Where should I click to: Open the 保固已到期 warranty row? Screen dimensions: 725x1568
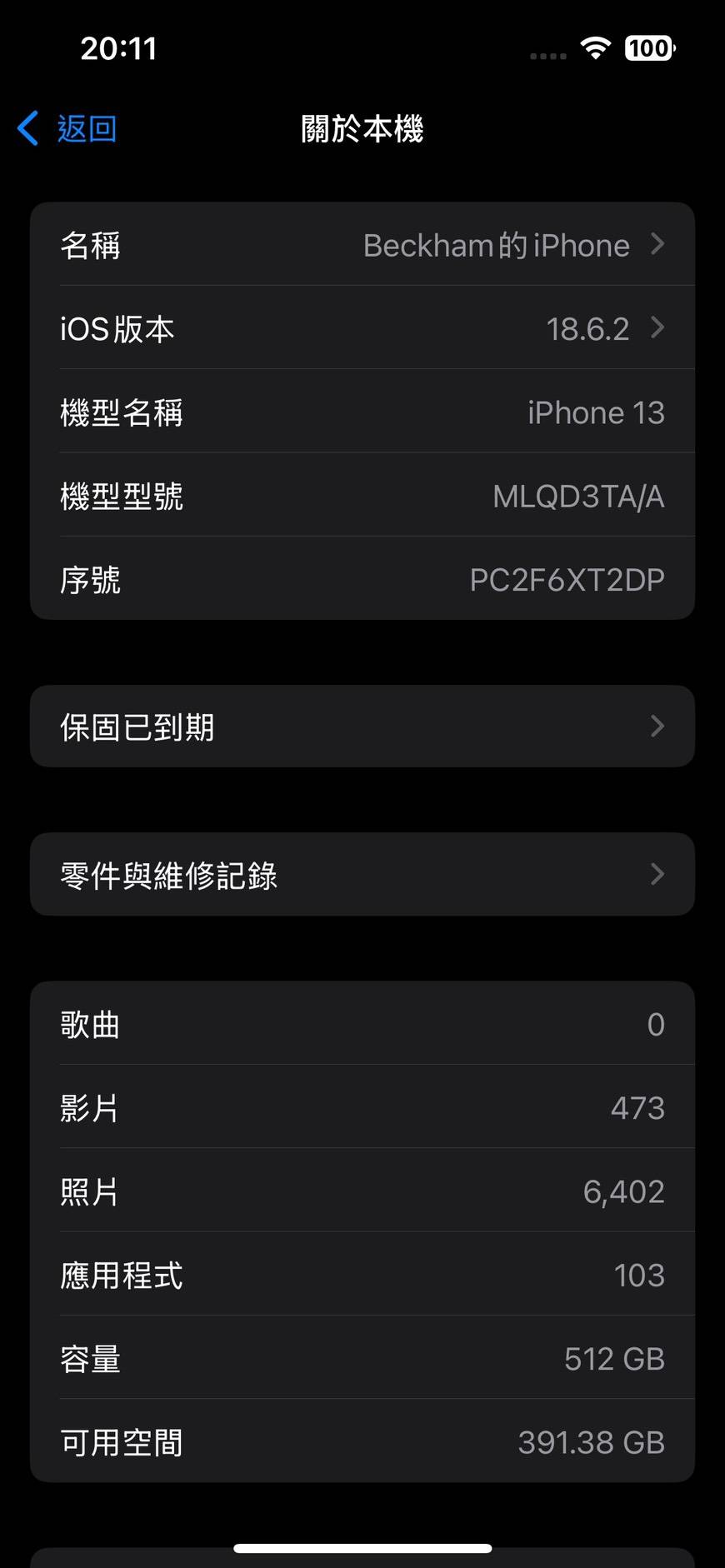362,727
